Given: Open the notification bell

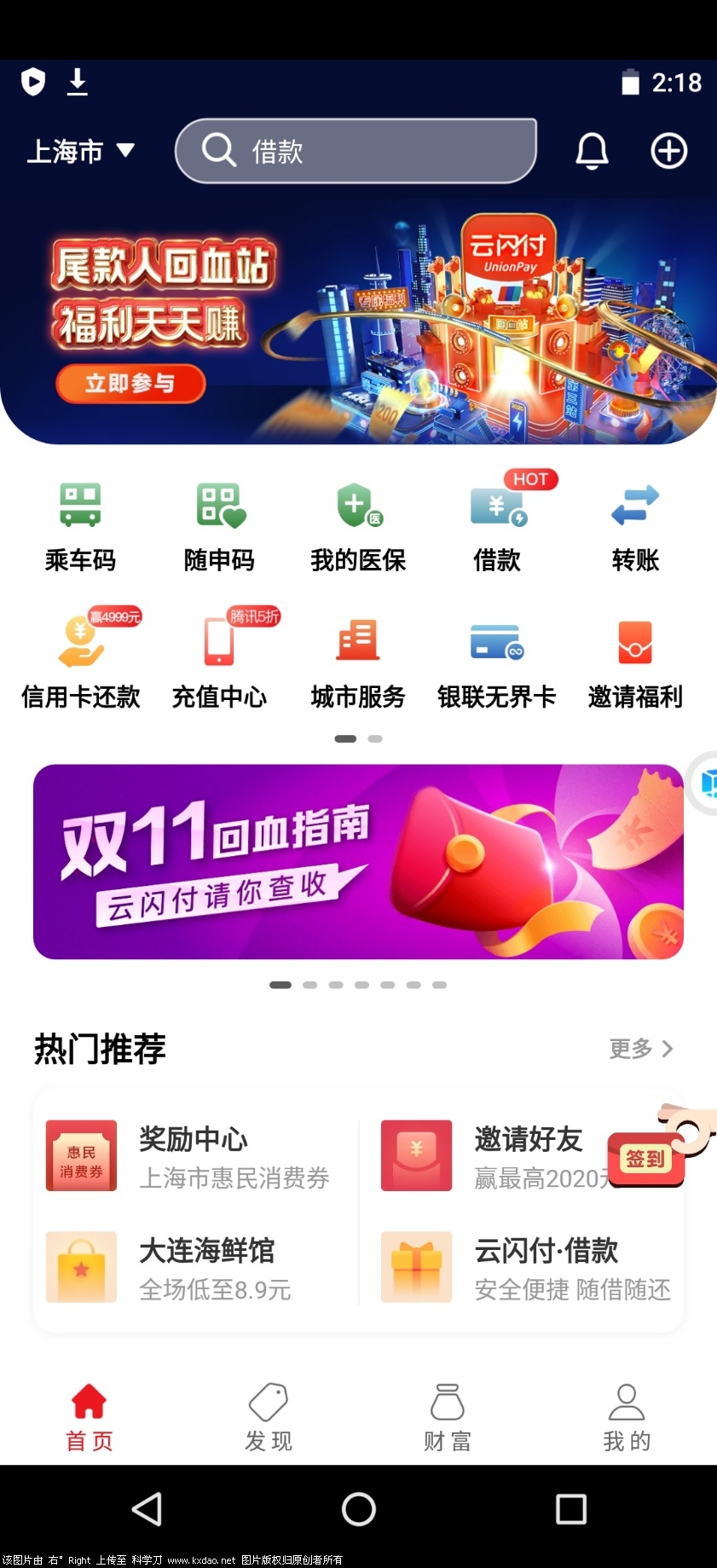Looking at the screenshot, I should click(x=592, y=150).
